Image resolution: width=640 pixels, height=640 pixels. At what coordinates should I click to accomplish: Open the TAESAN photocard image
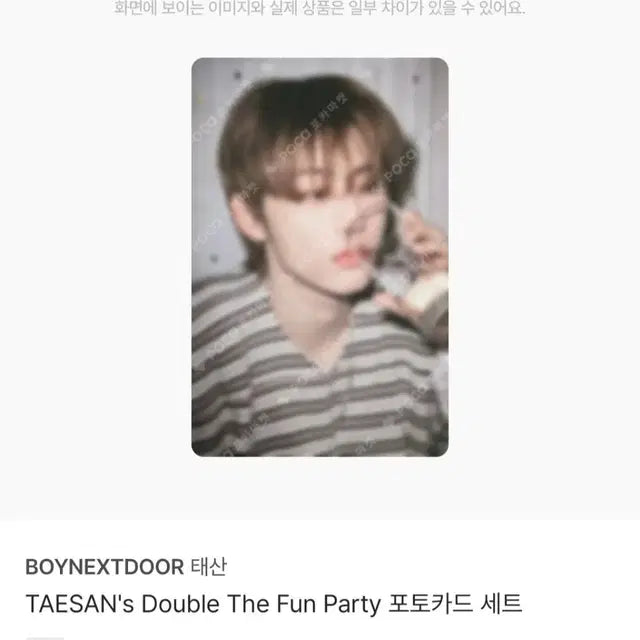point(320,257)
